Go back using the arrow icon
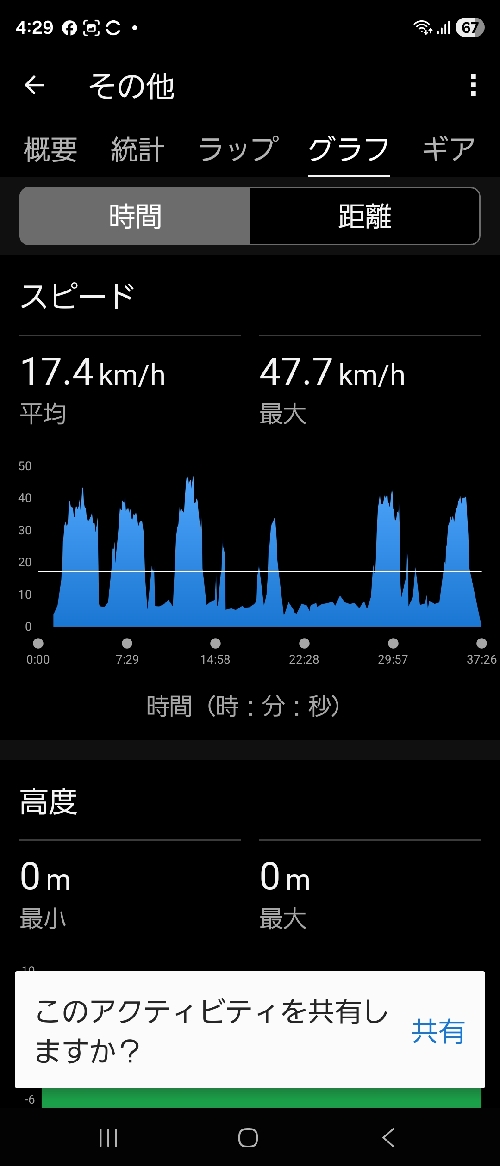The height and width of the screenshot is (1166, 500). point(34,86)
